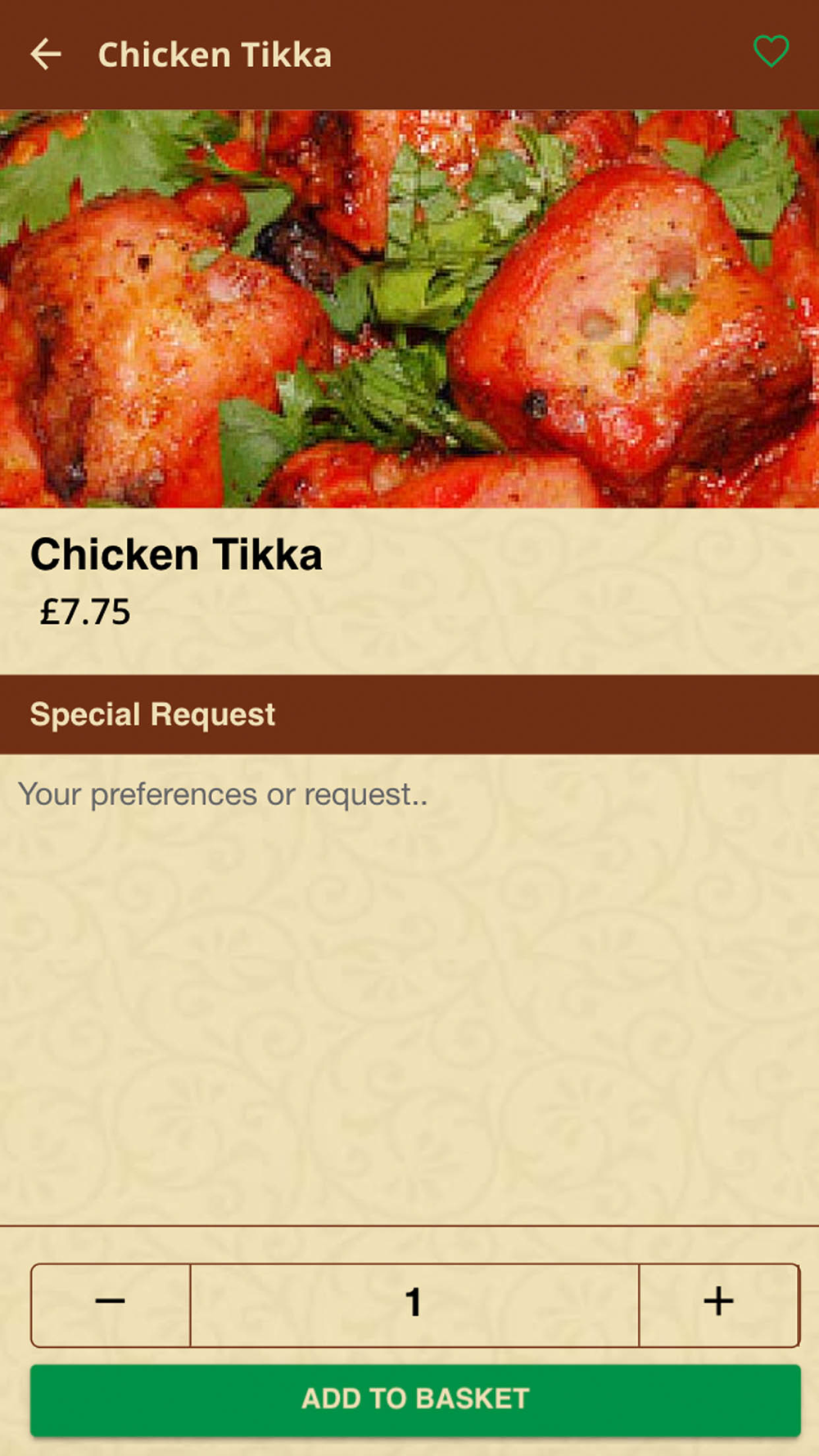
Task: Go back using the arrow icon
Action: pyautogui.click(x=46, y=55)
